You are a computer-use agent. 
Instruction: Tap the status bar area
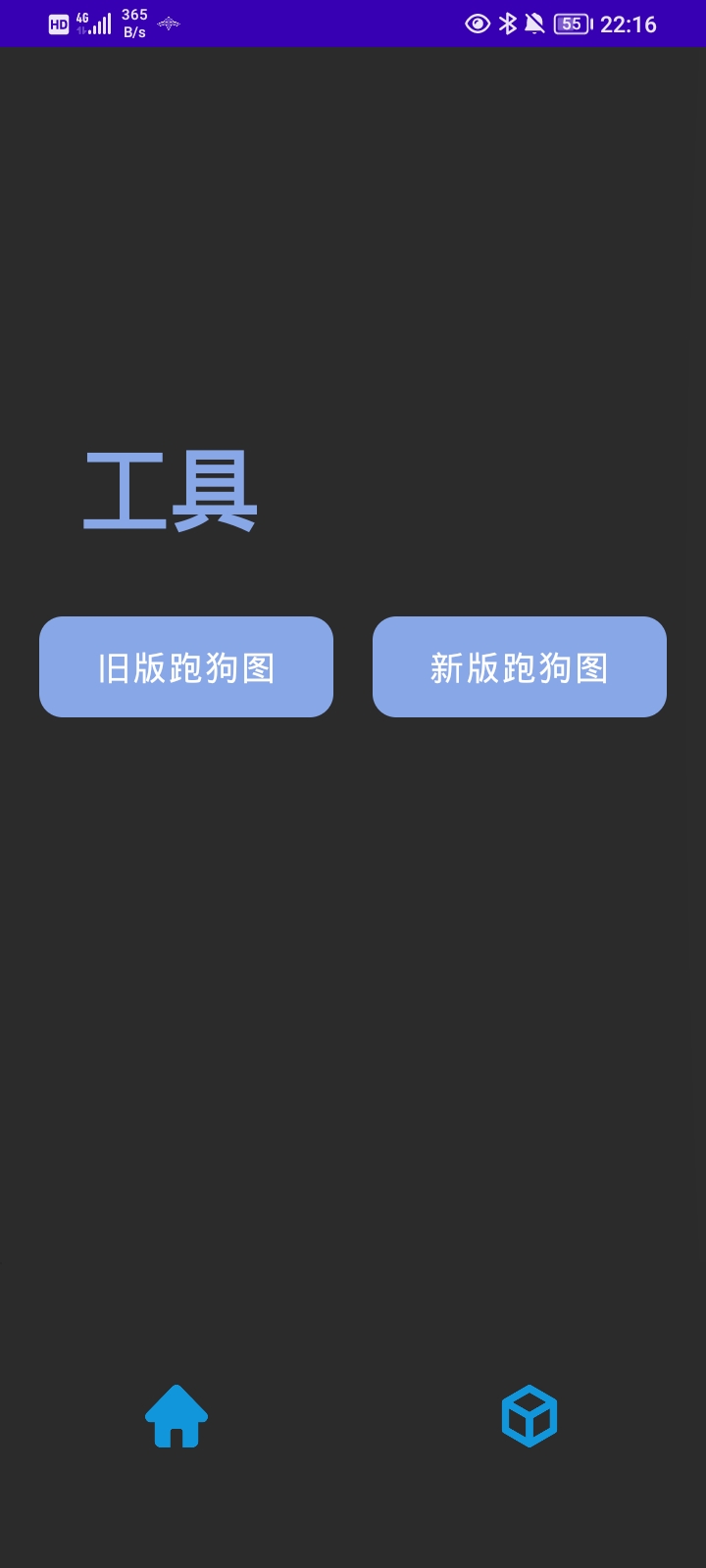point(353,24)
